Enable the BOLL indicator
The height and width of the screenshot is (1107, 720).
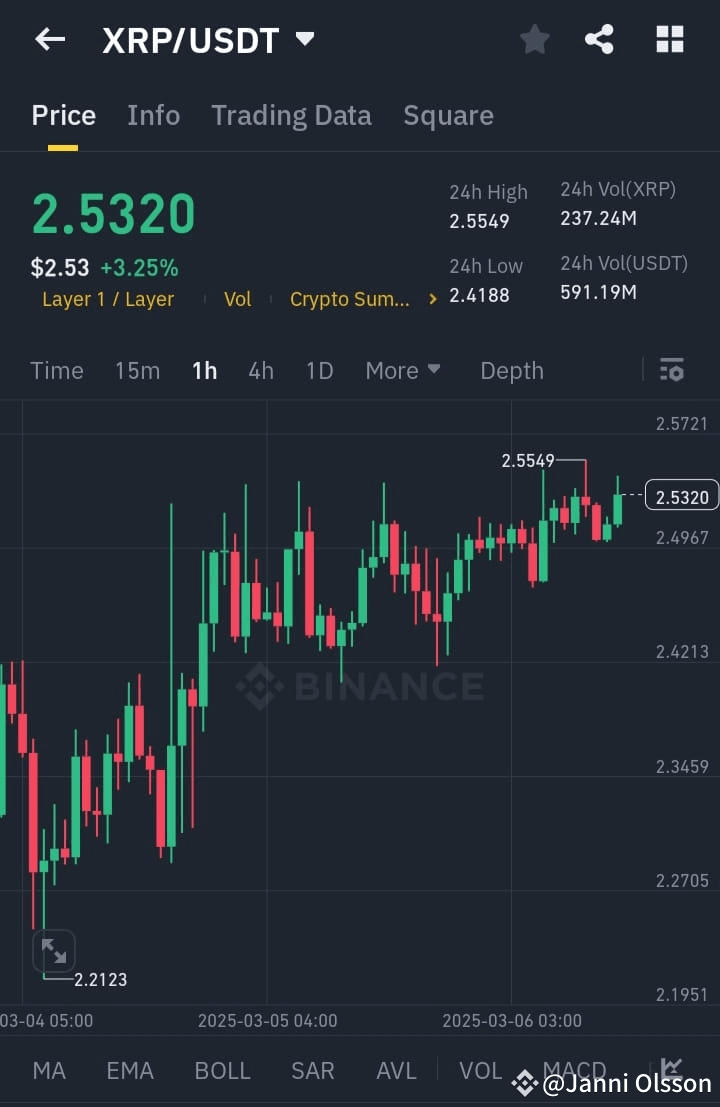(222, 1071)
